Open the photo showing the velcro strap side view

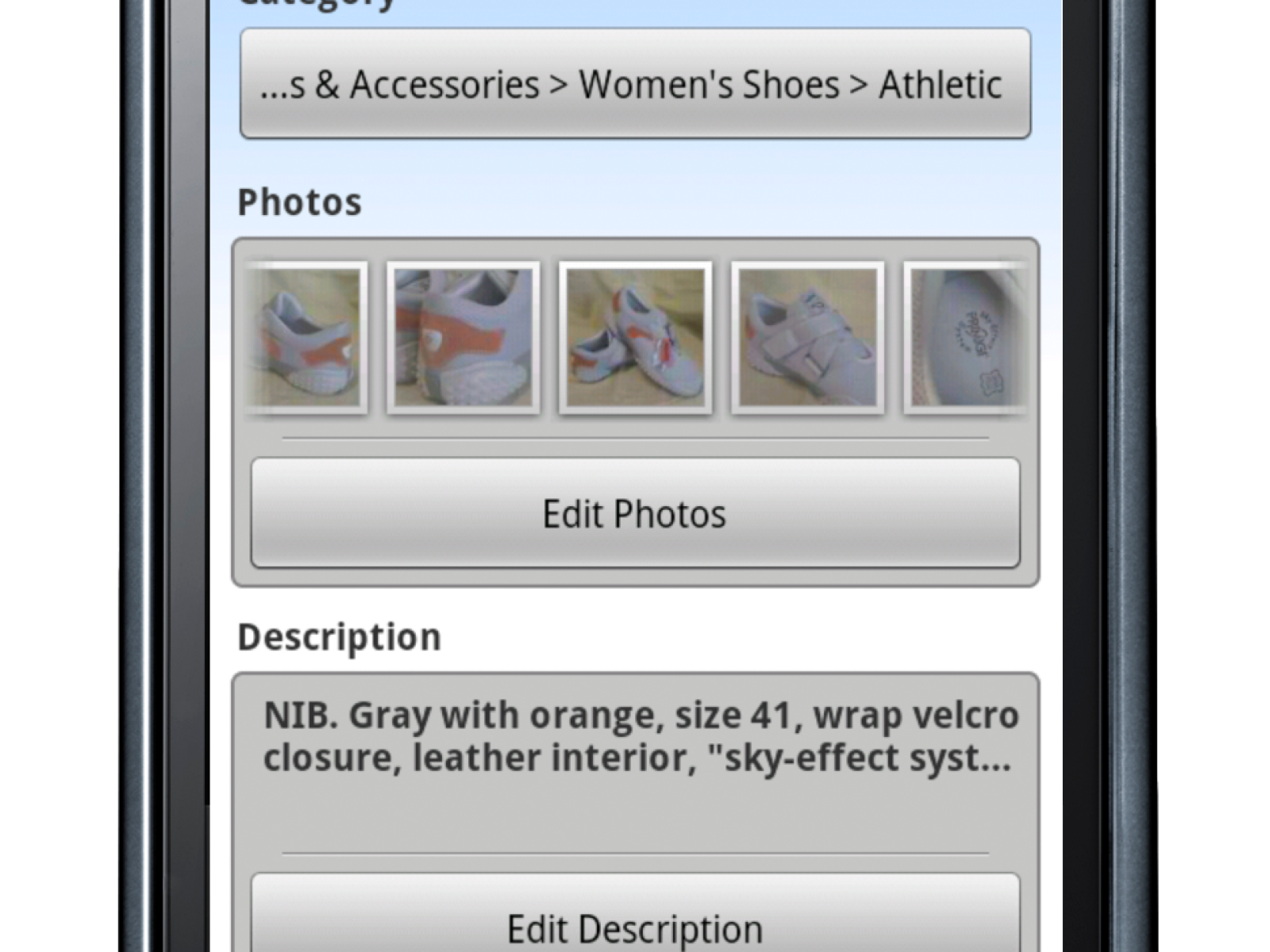[x=807, y=338]
